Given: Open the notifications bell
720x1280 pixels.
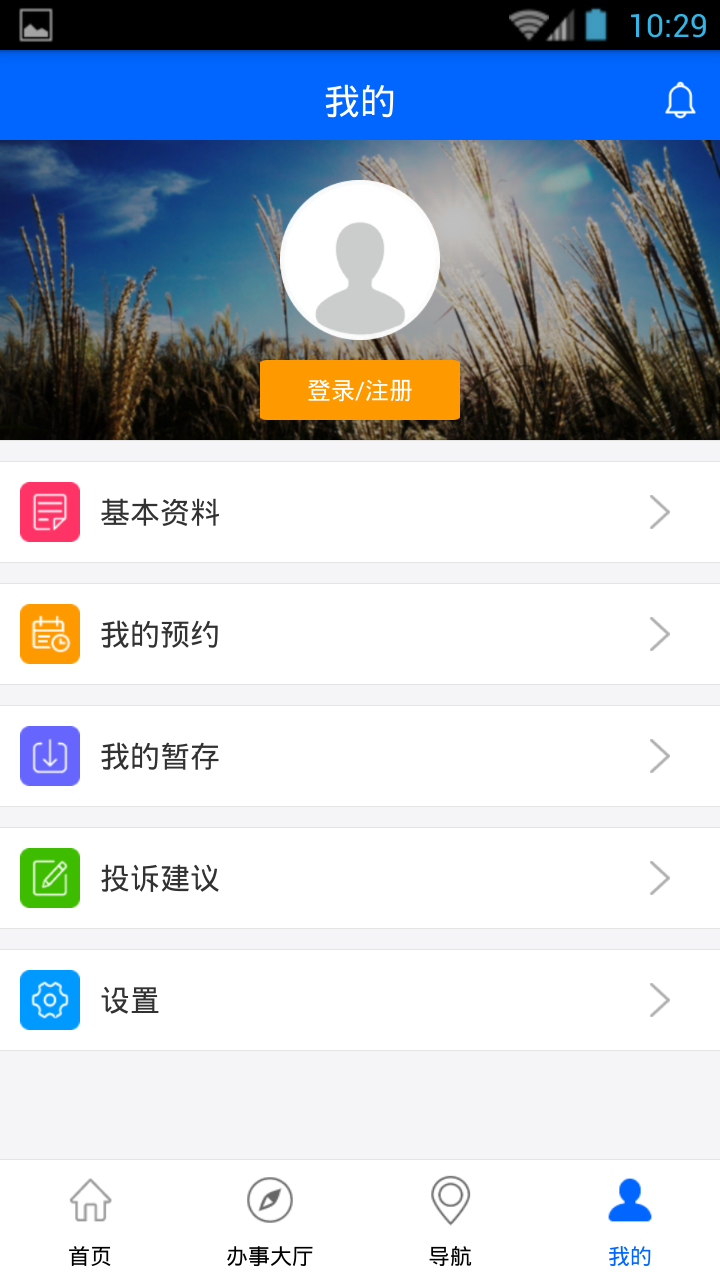Looking at the screenshot, I should 680,101.
